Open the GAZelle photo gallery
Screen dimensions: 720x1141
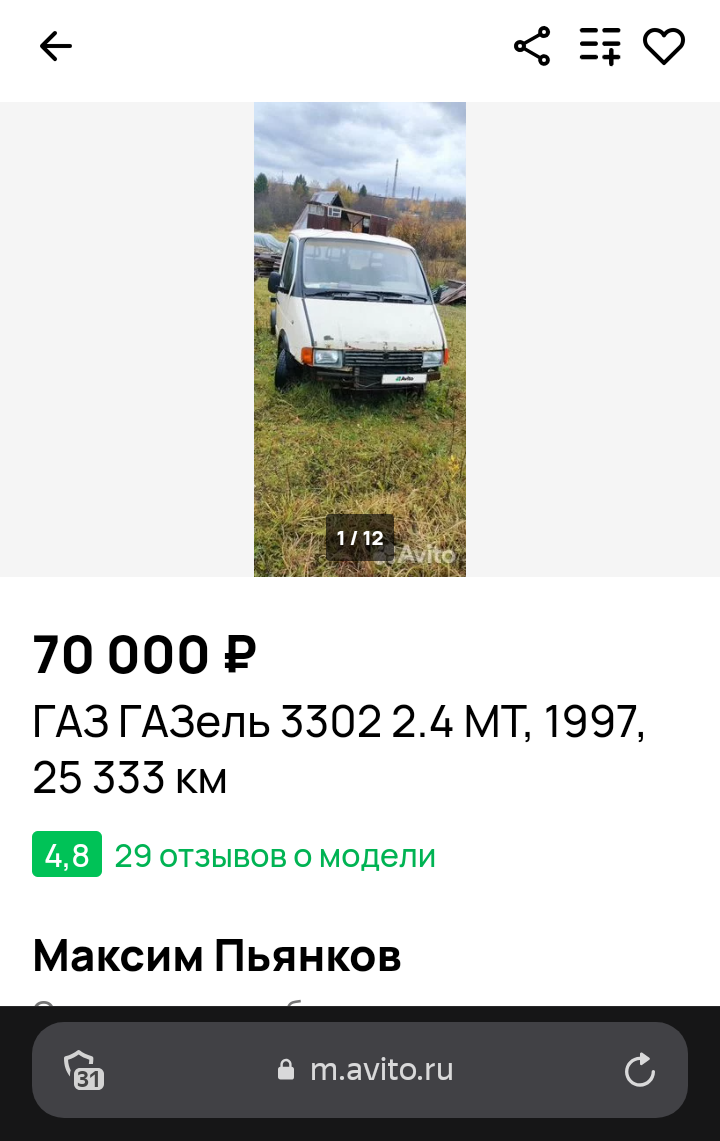click(360, 340)
